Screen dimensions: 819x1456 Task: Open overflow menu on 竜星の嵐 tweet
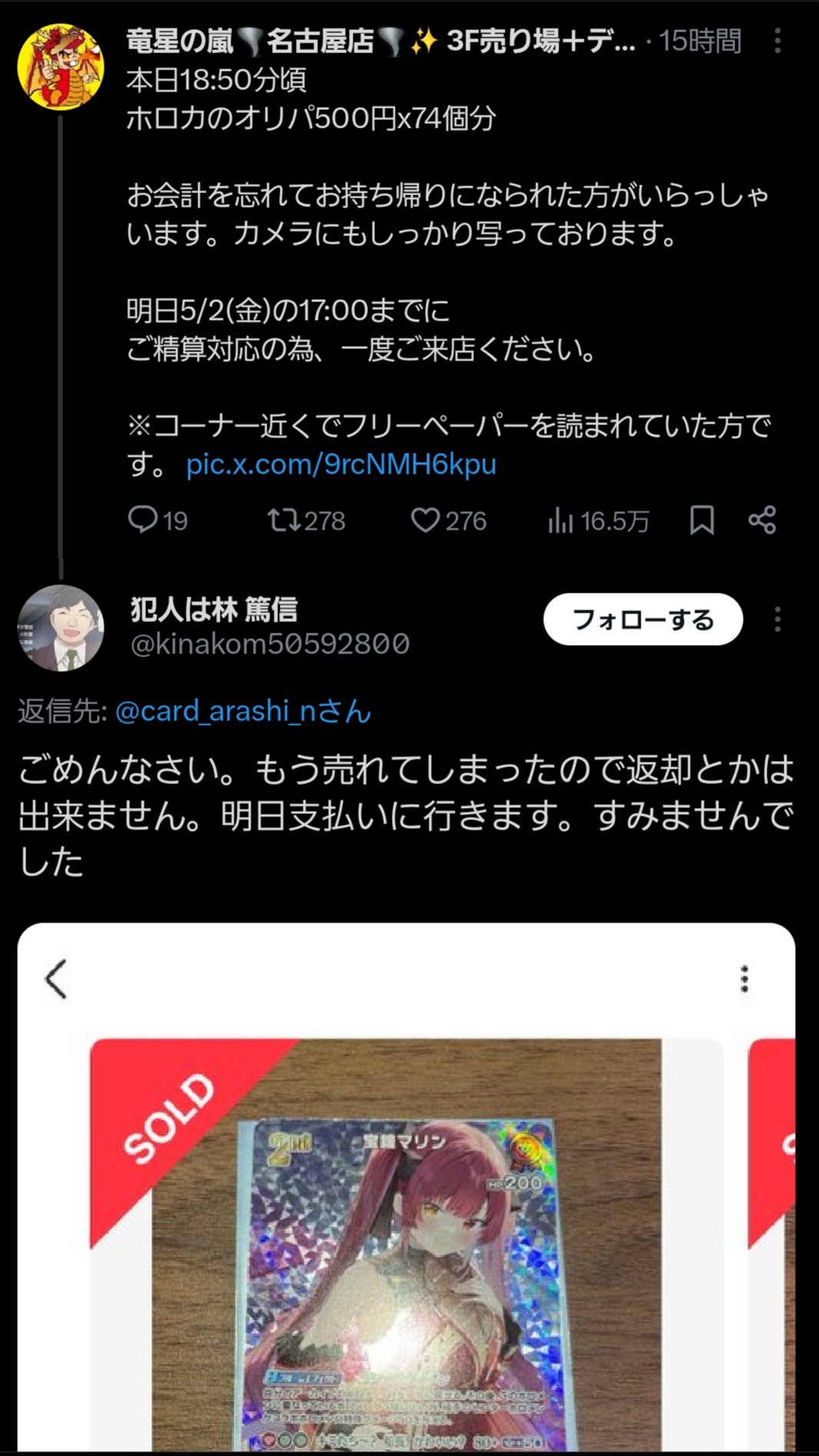tap(778, 41)
